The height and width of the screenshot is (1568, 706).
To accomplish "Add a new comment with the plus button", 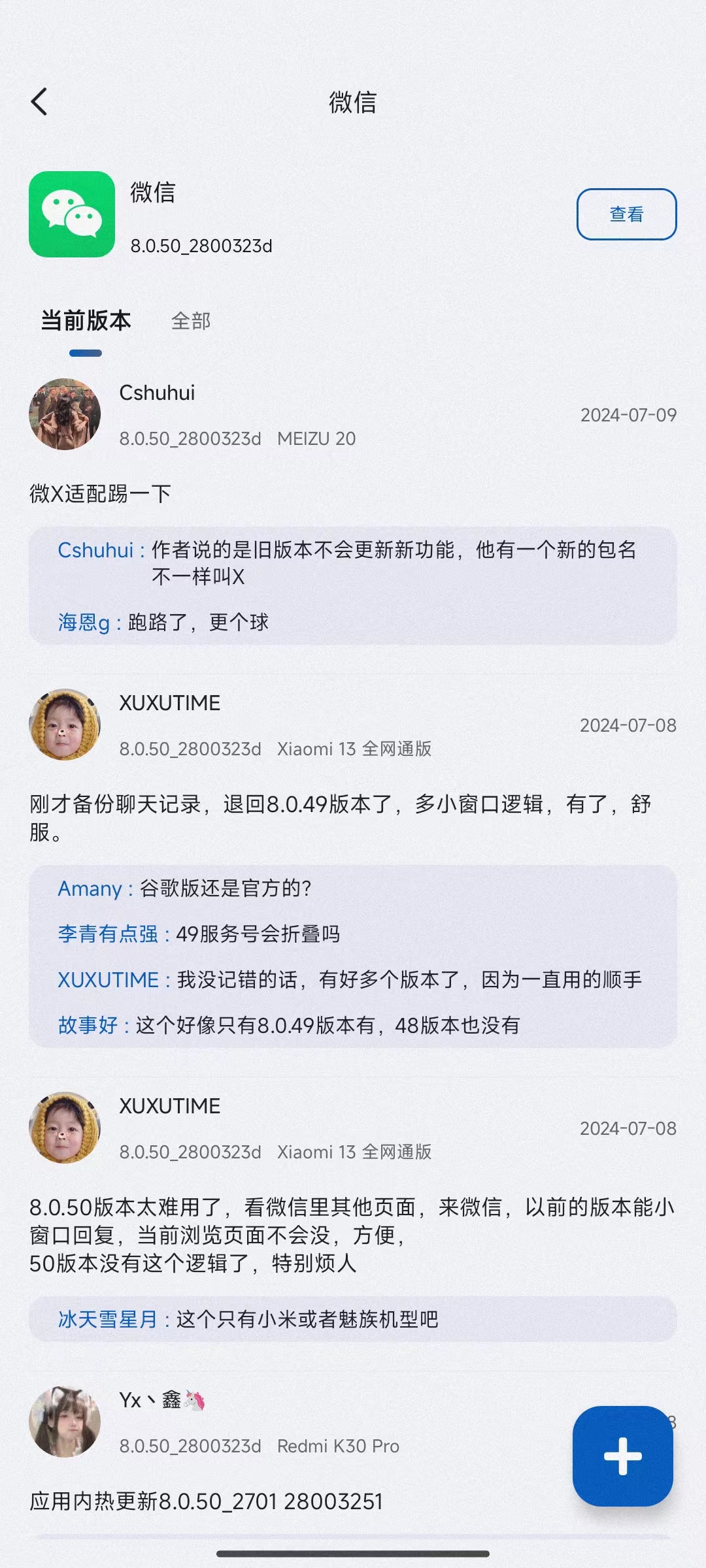I will pos(622,1456).
